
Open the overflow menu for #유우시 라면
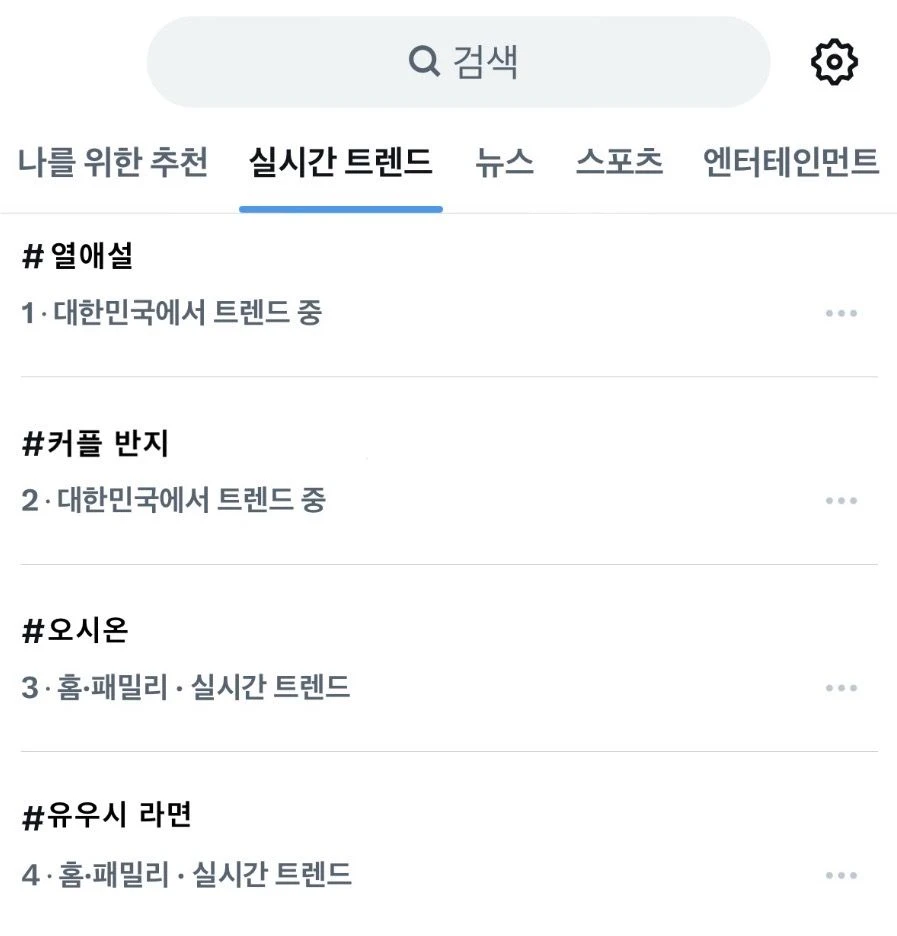click(841, 875)
